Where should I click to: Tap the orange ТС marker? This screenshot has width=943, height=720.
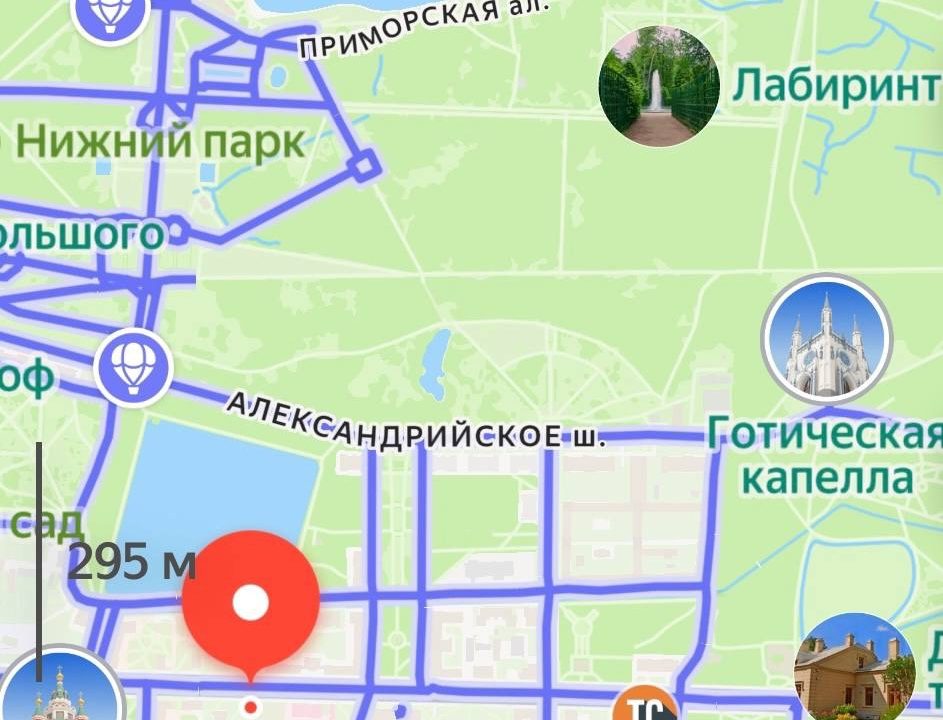tap(644, 707)
